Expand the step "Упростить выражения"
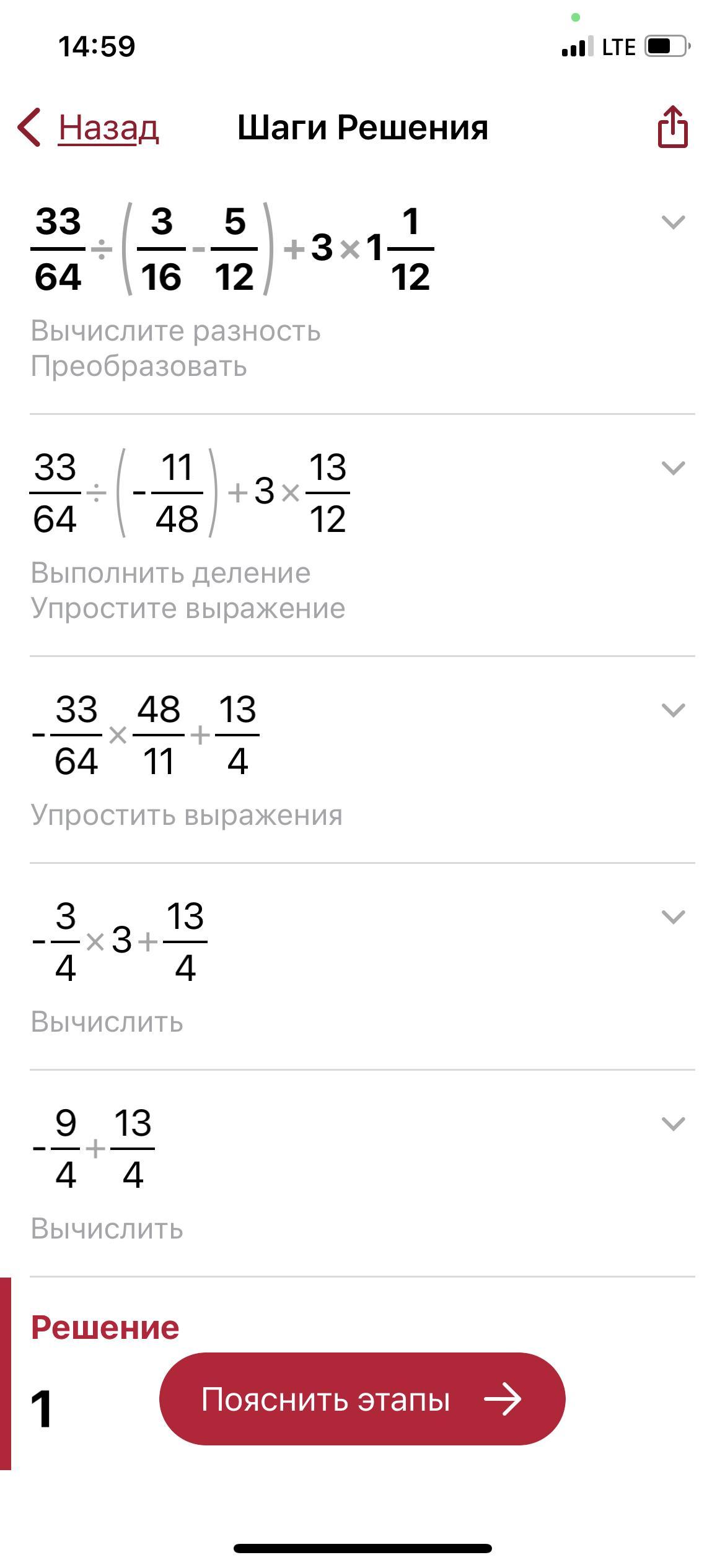 click(673, 710)
